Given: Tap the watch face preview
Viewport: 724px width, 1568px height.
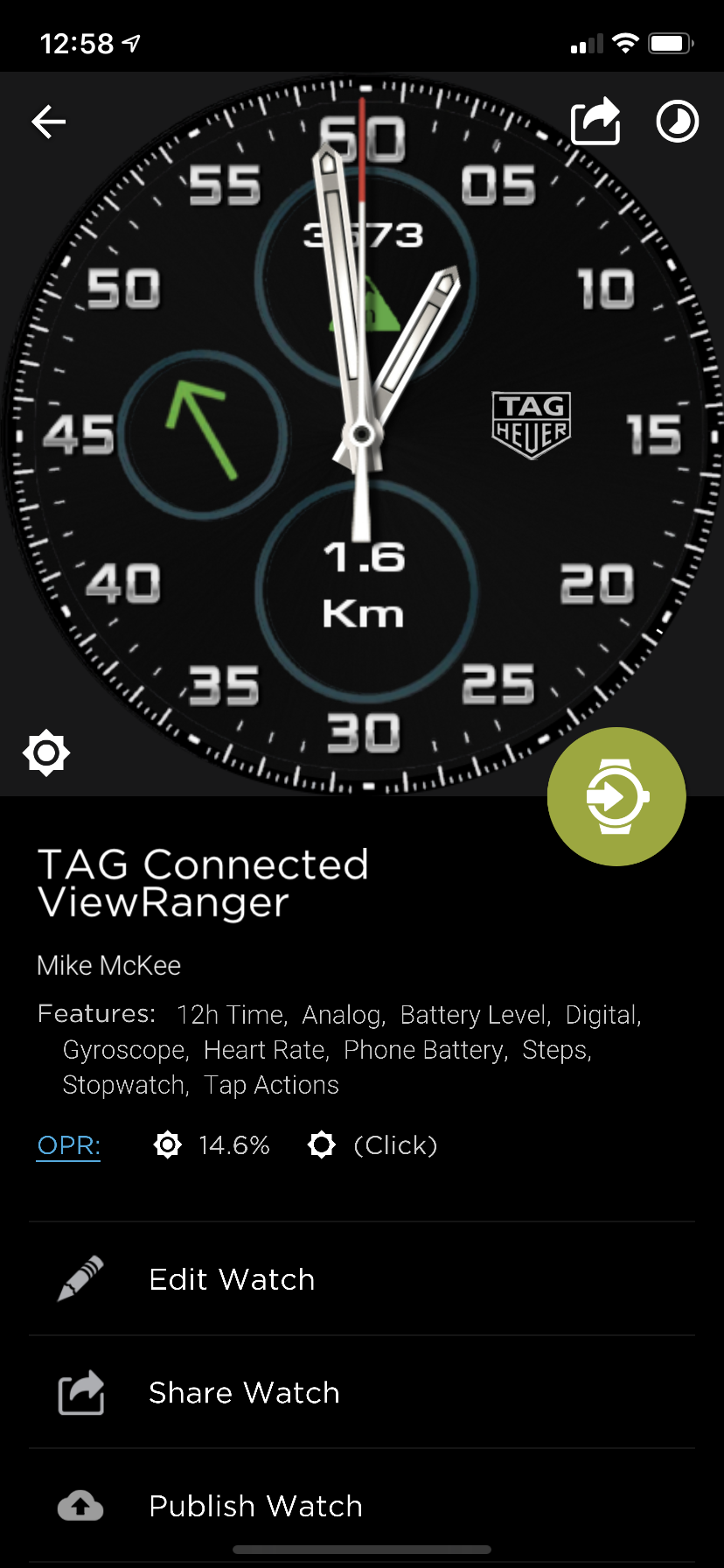Looking at the screenshot, I should pyautogui.click(x=362, y=434).
